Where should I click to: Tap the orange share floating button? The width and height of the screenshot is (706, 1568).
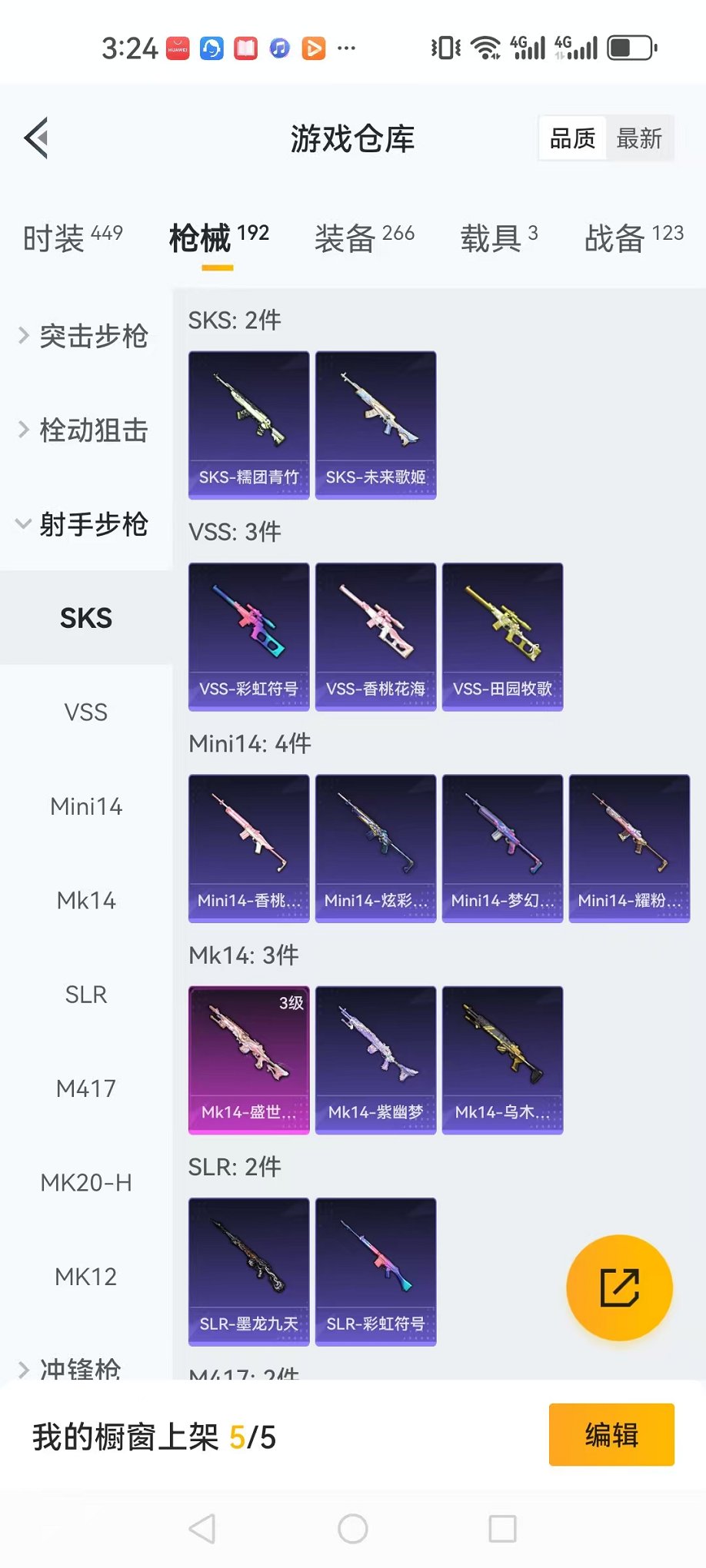click(x=619, y=1287)
